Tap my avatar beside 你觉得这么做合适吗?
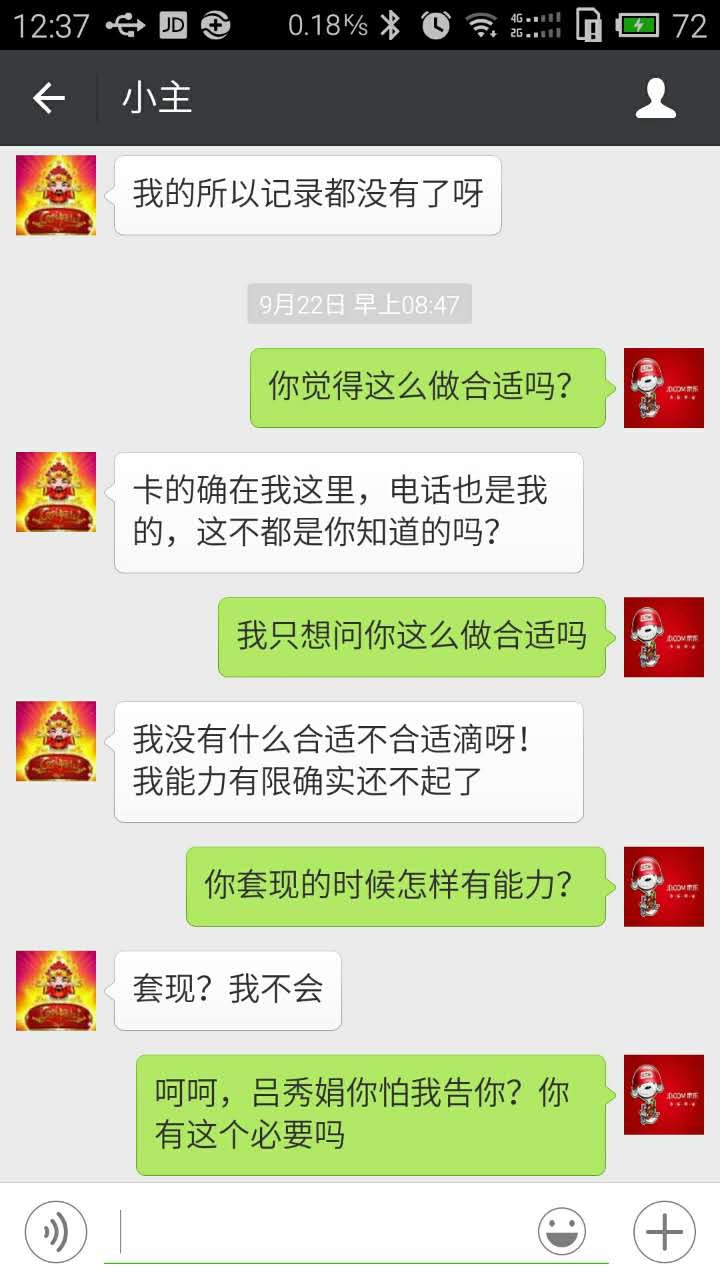The image size is (720, 1280). pos(664,388)
